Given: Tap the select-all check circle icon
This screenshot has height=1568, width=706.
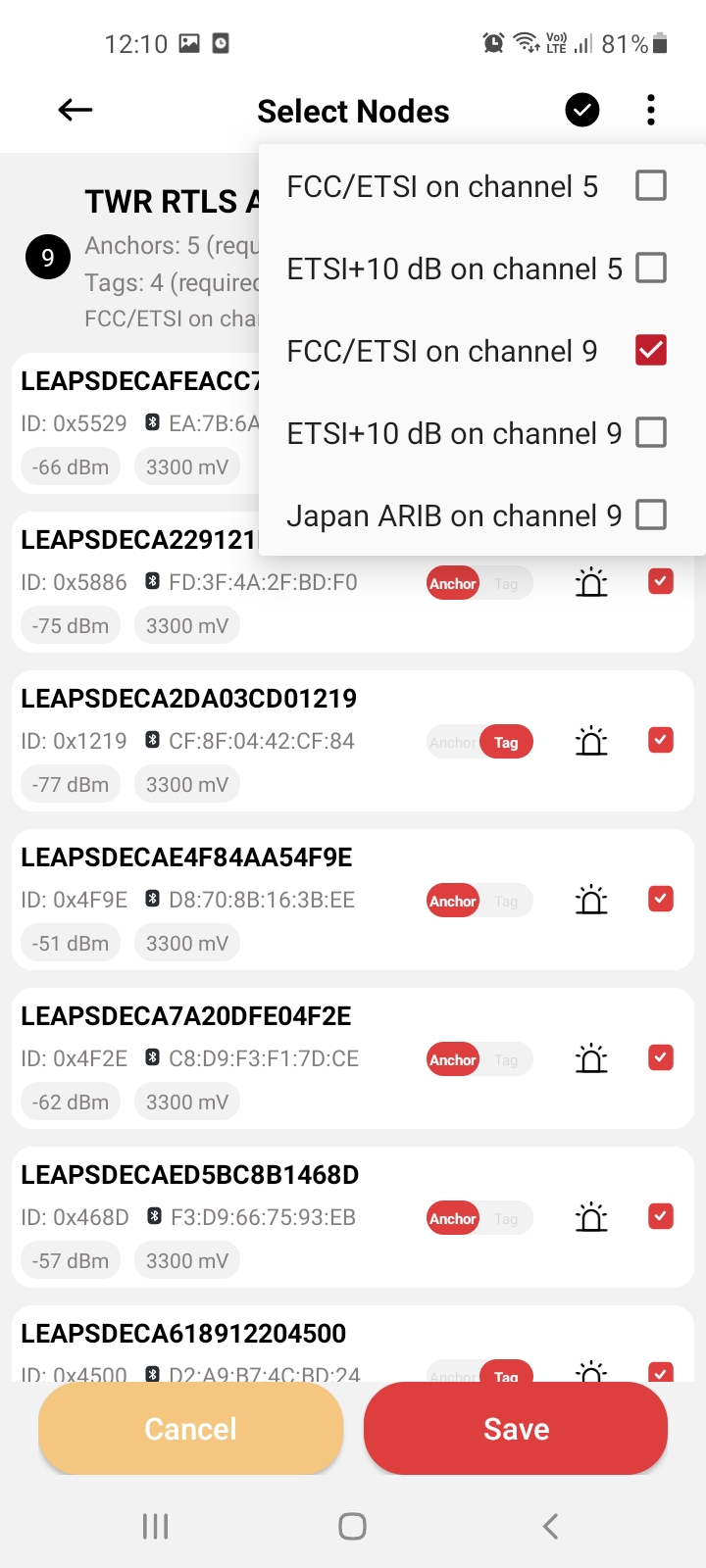Looking at the screenshot, I should (582, 111).
